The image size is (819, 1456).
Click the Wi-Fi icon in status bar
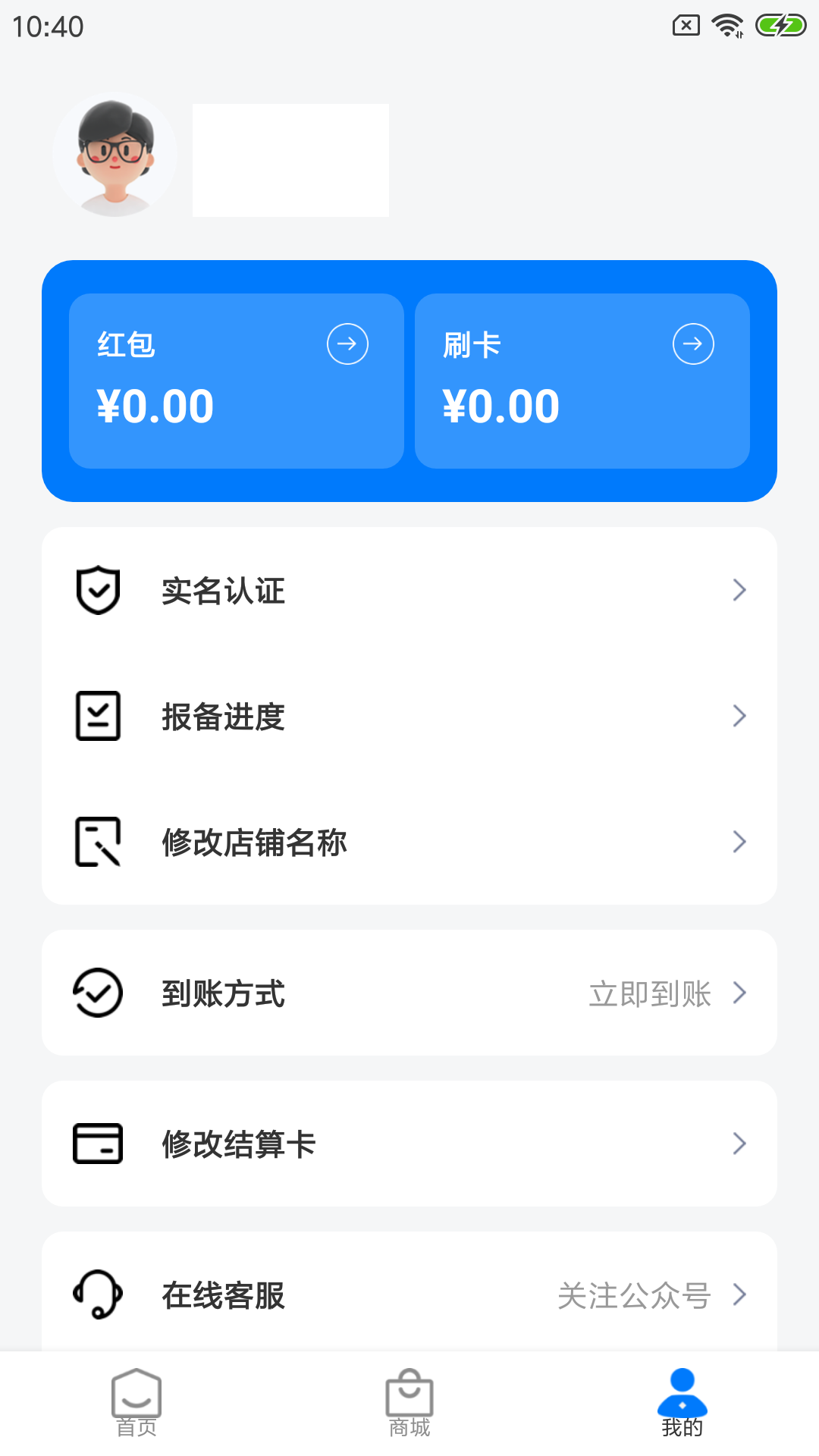click(726, 25)
